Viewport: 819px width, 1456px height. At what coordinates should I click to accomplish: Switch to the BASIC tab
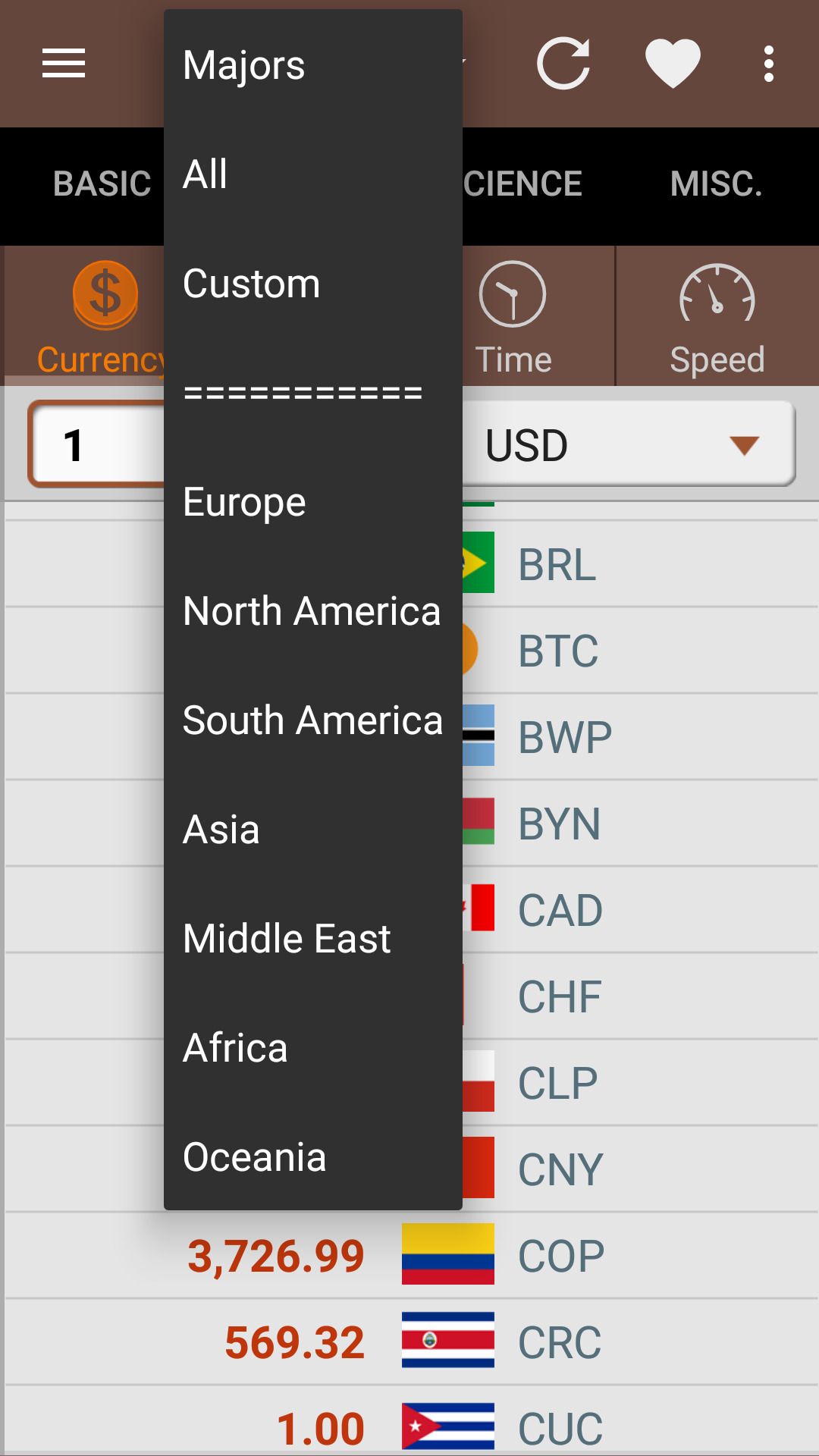(x=102, y=184)
